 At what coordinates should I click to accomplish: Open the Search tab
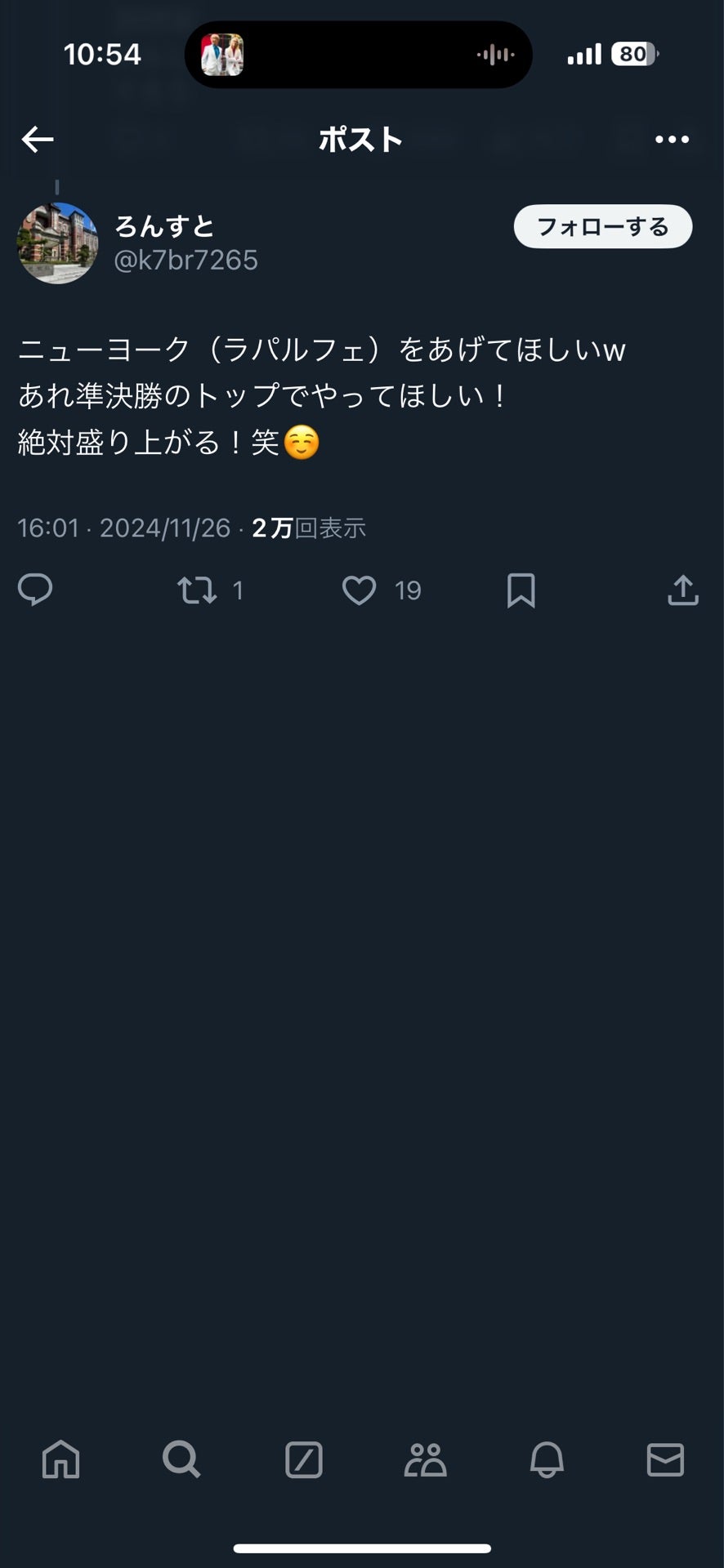[x=181, y=1462]
